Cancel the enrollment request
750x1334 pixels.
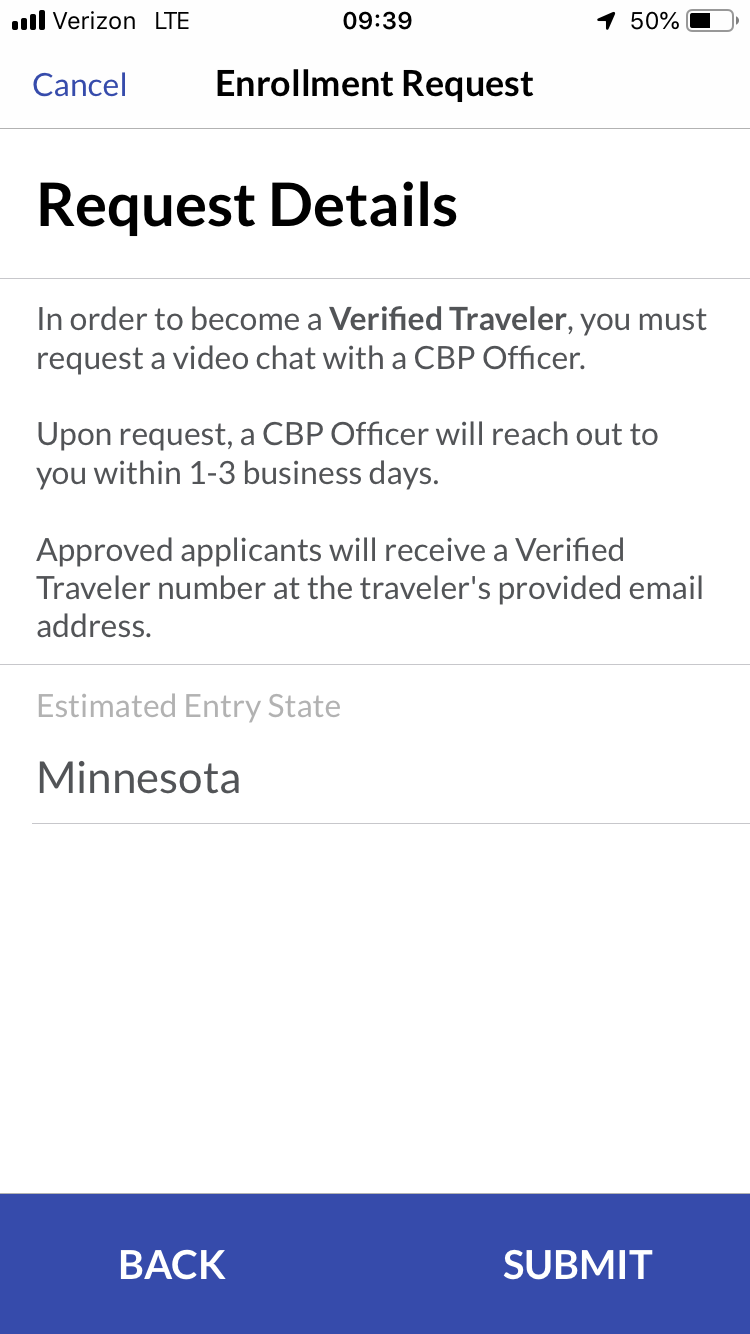(x=80, y=85)
